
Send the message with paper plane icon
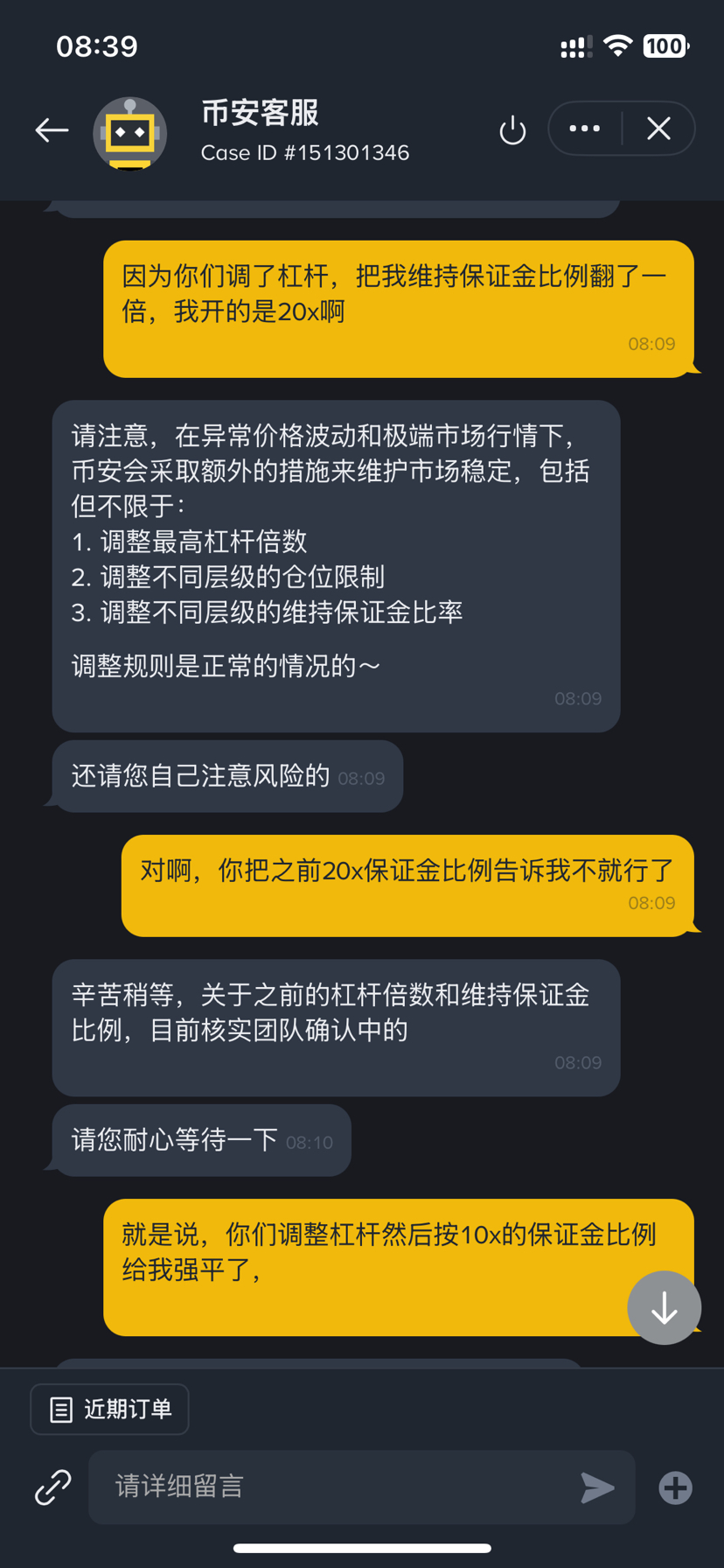point(598,1487)
